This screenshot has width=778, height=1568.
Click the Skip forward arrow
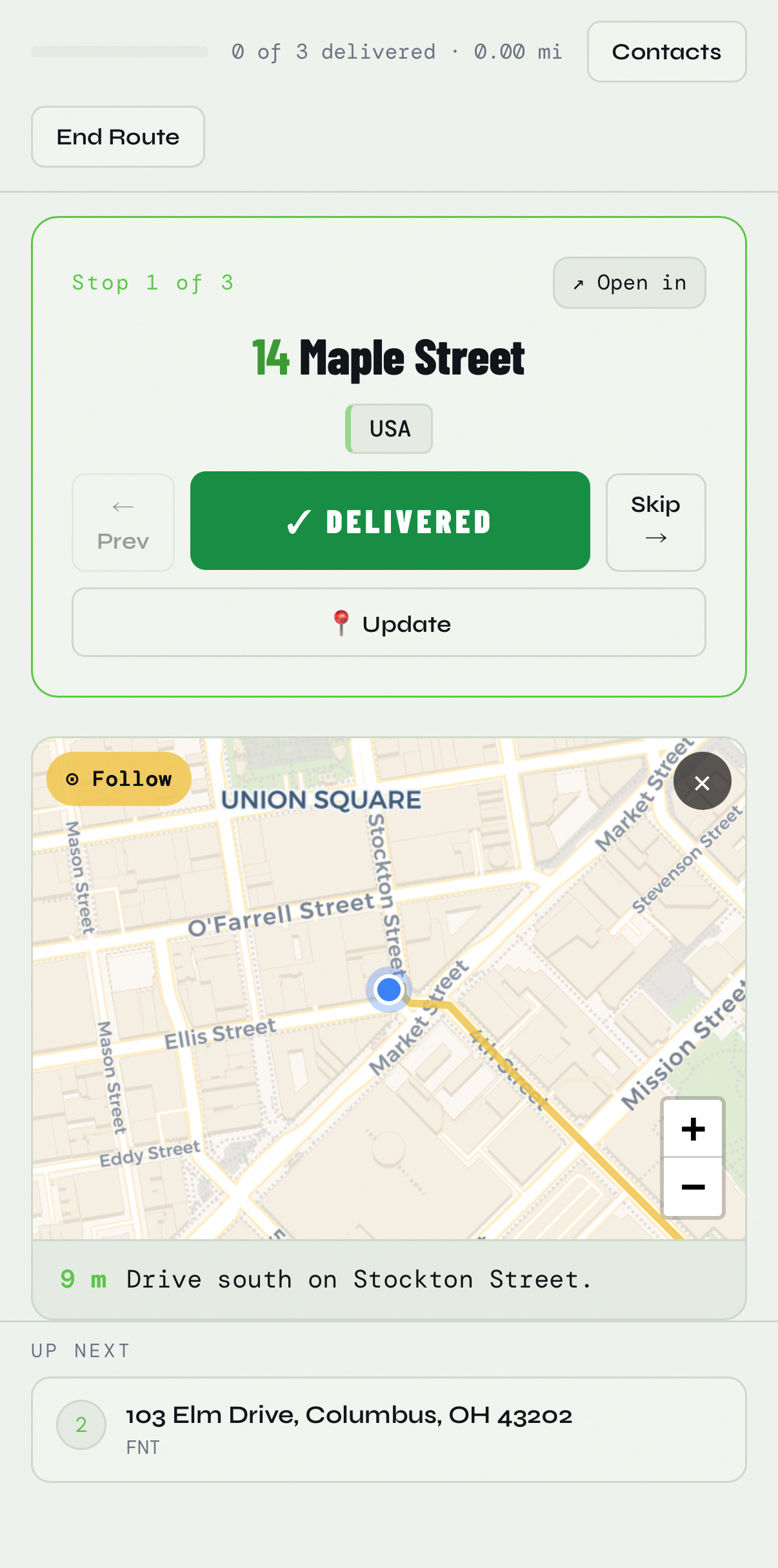[x=655, y=538]
